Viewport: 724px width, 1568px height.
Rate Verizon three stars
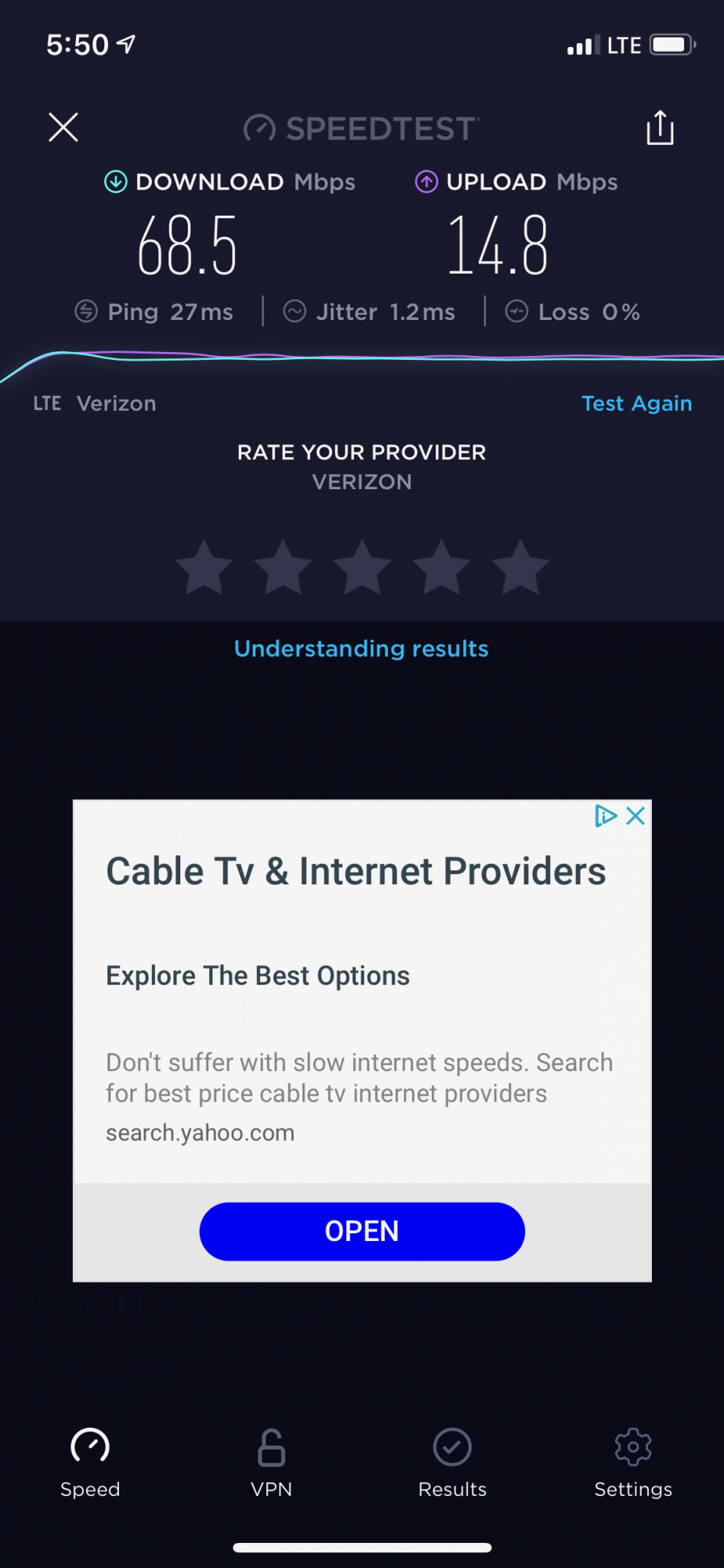click(362, 568)
